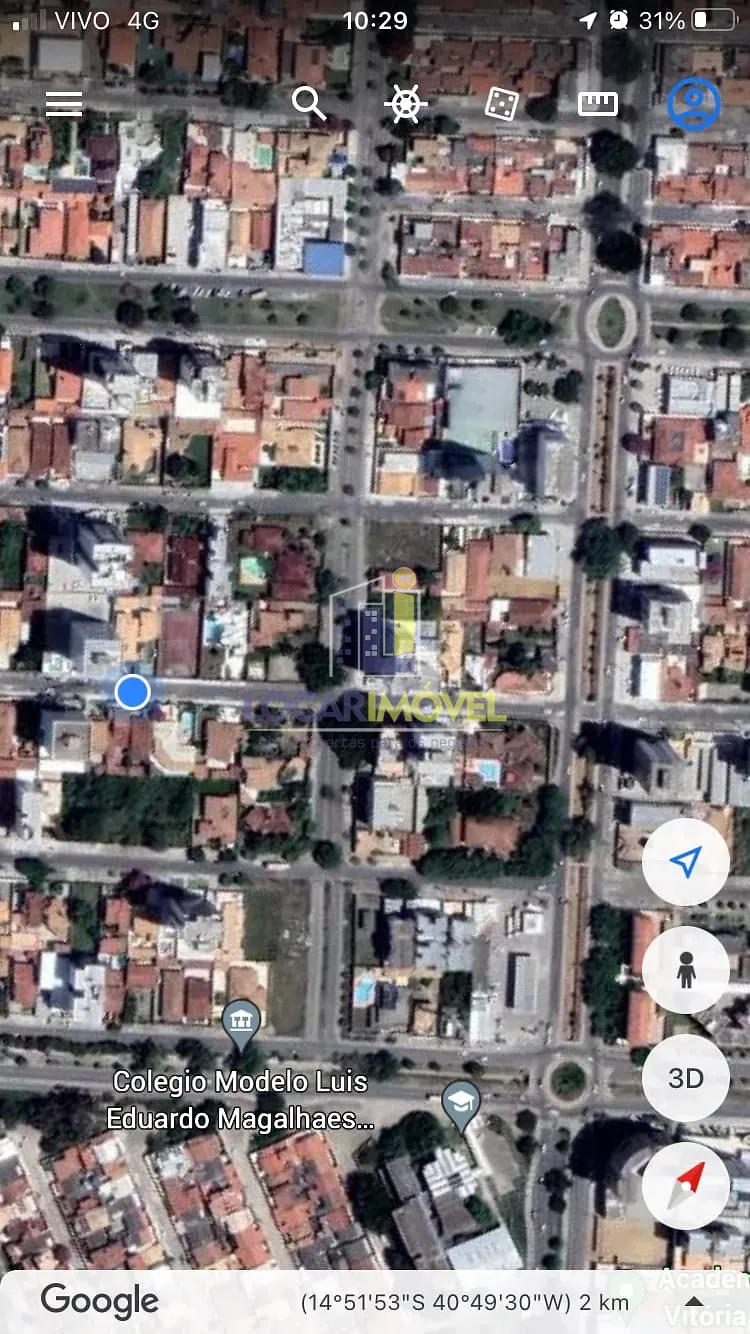Open the navigation hamburger menu

64,103
